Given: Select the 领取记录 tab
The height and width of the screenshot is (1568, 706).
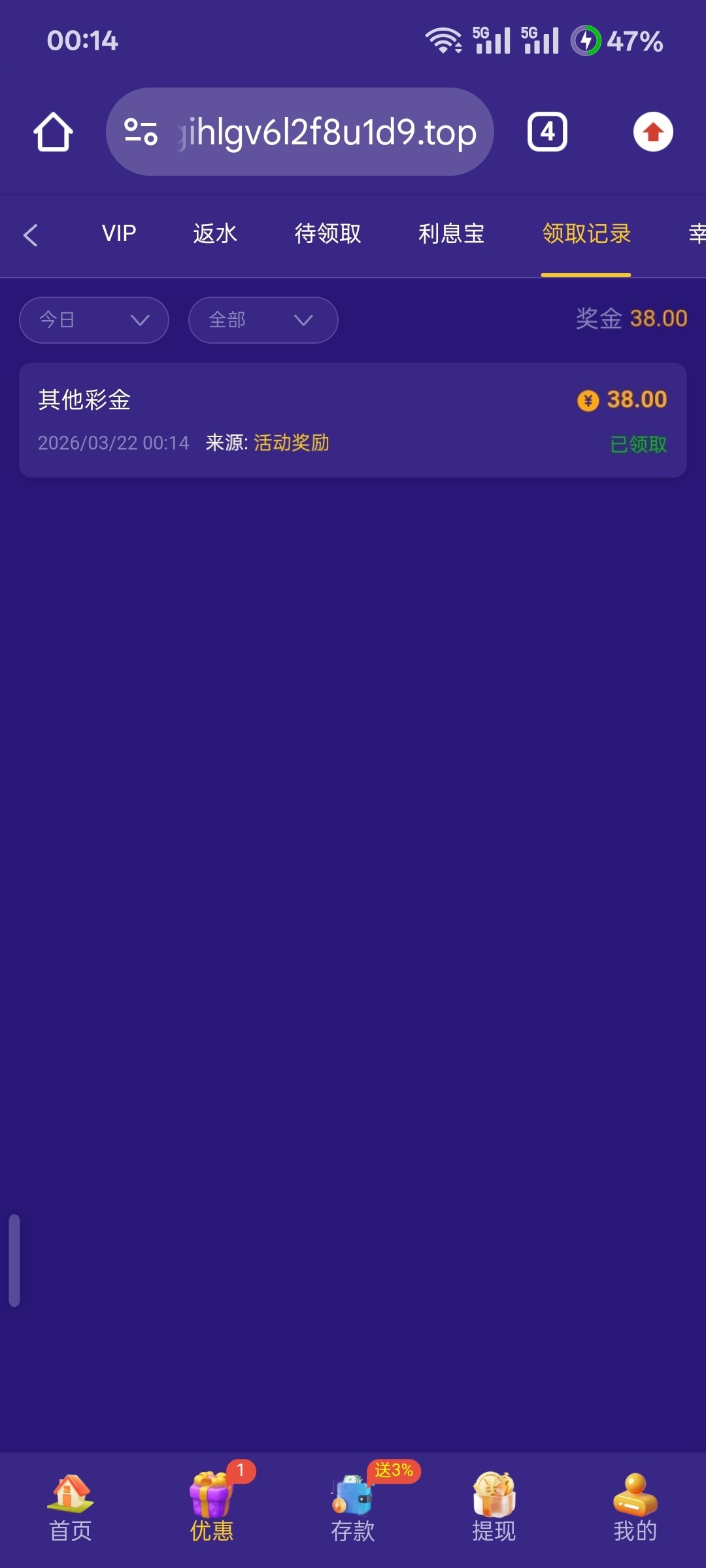Looking at the screenshot, I should pos(586,233).
